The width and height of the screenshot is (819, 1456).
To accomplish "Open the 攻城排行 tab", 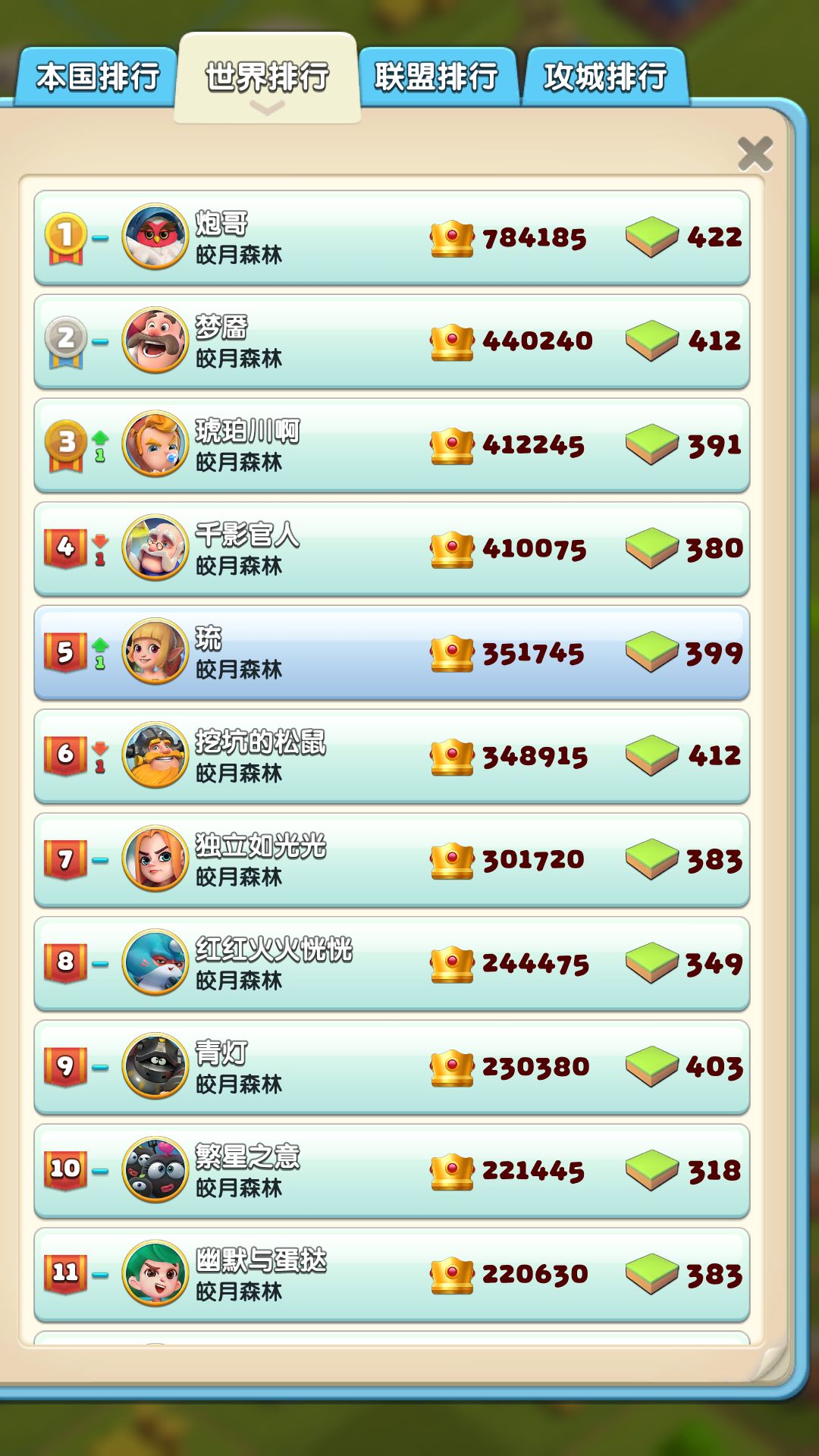I will (x=603, y=74).
